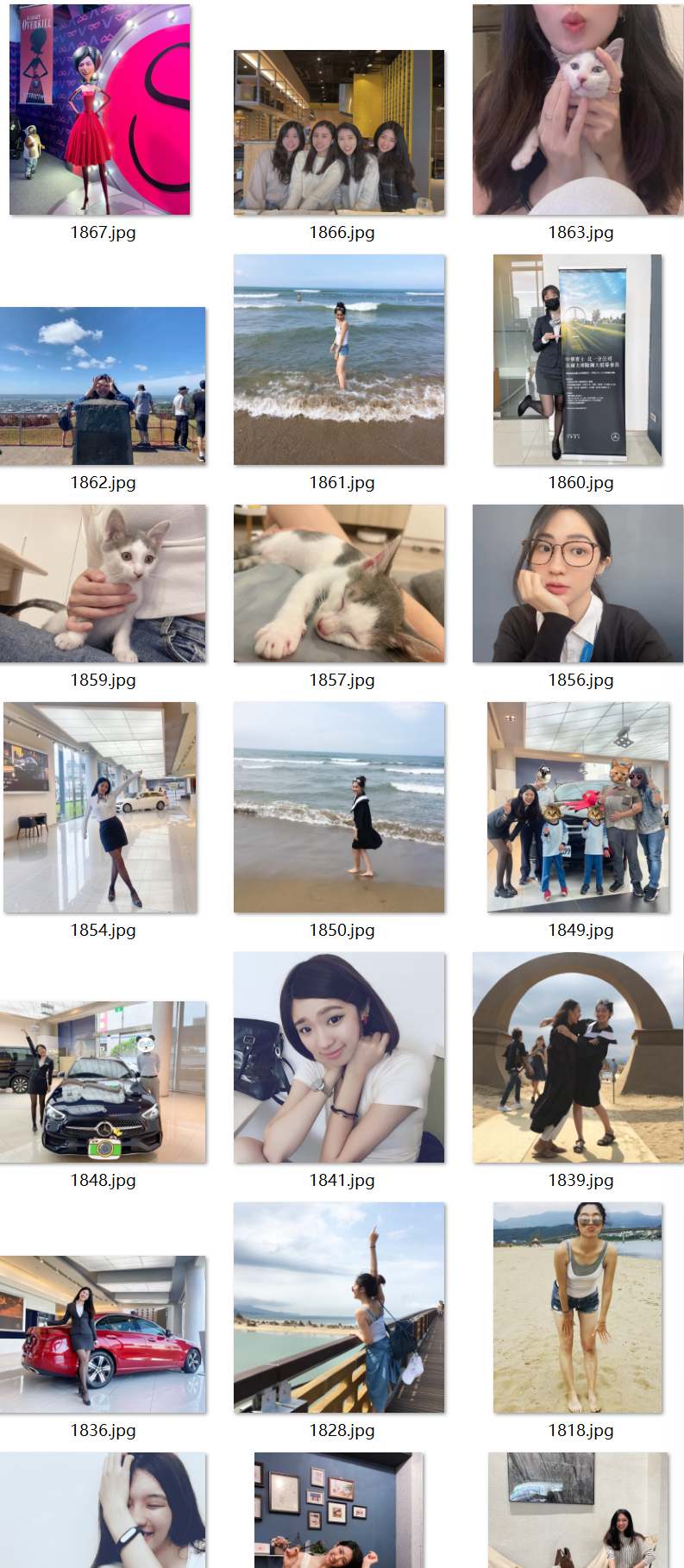The height and width of the screenshot is (1568, 684).
Task: Open portrait 1841.jpg
Action: [339, 1057]
